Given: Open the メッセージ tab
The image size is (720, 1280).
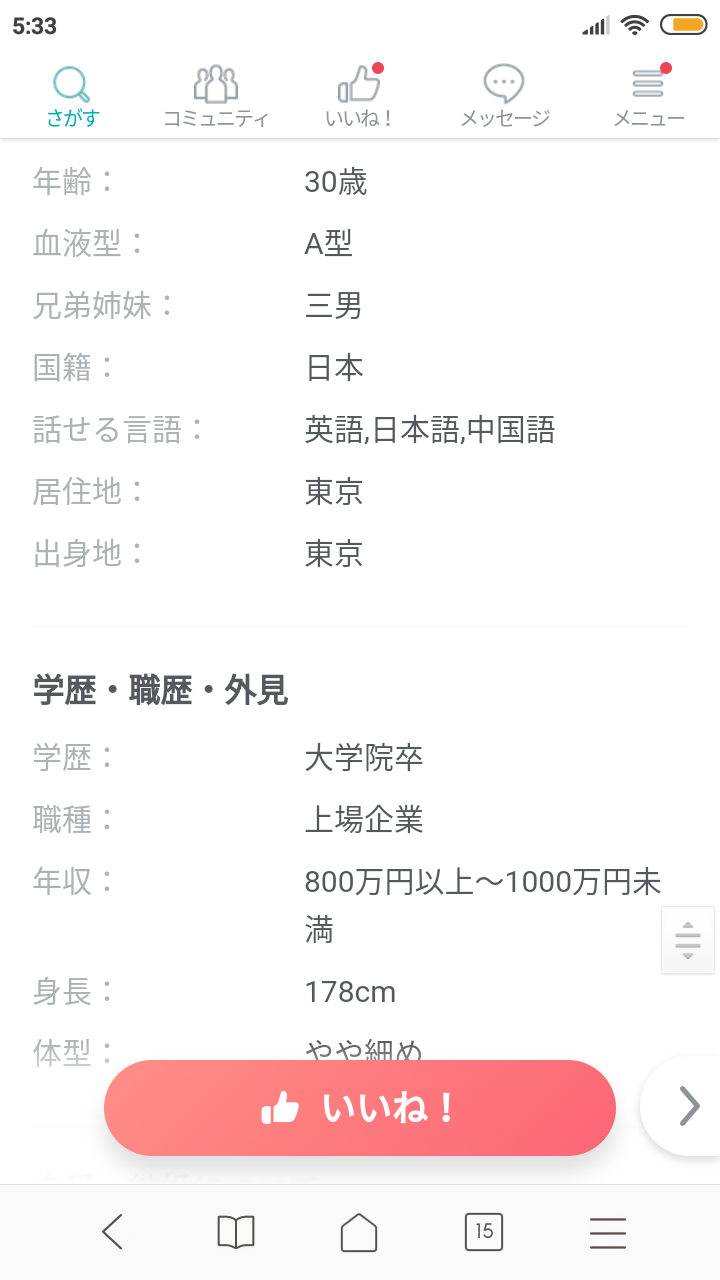Looking at the screenshot, I should (x=504, y=97).
